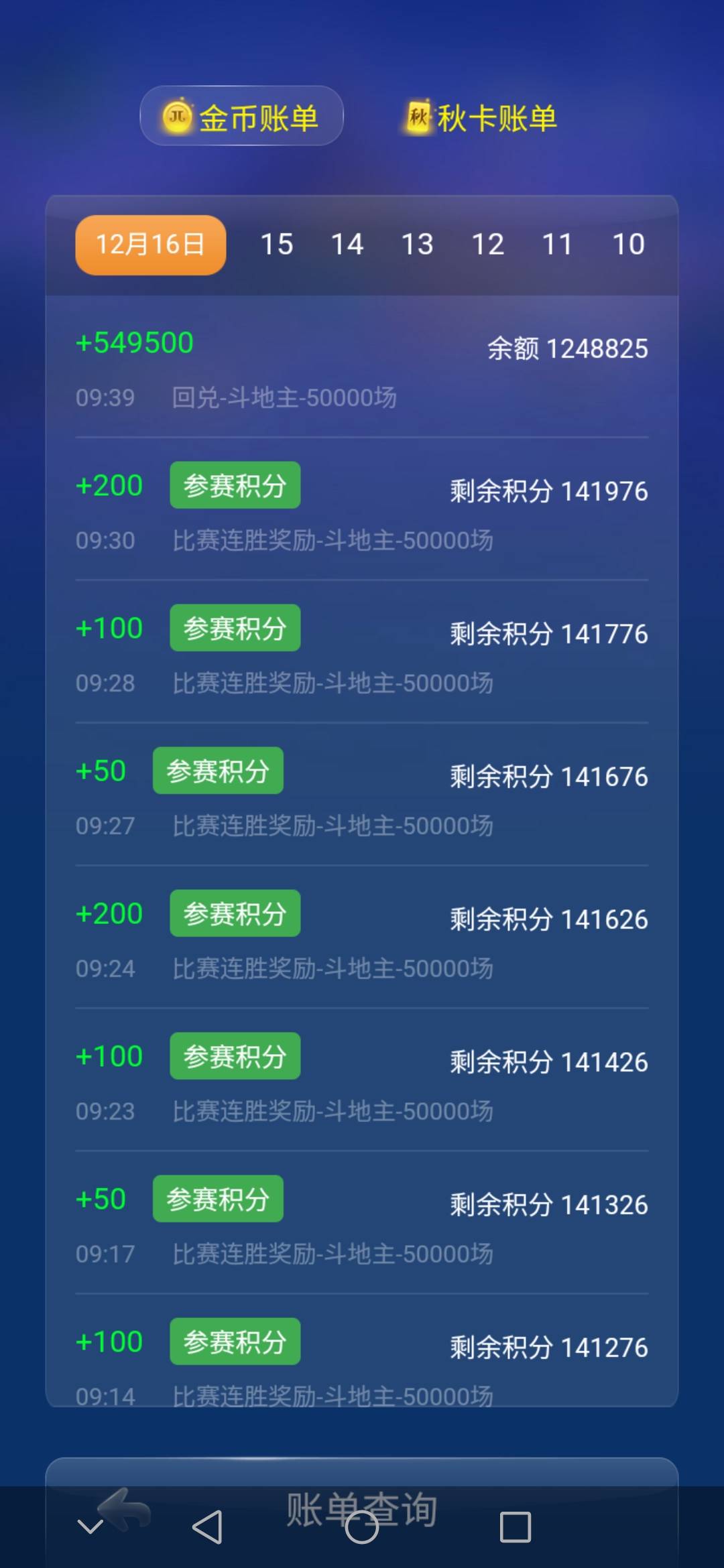Tap the 余额 1248825 balance text
Viewport: 724px width, 1568px height.
[566, 348]
